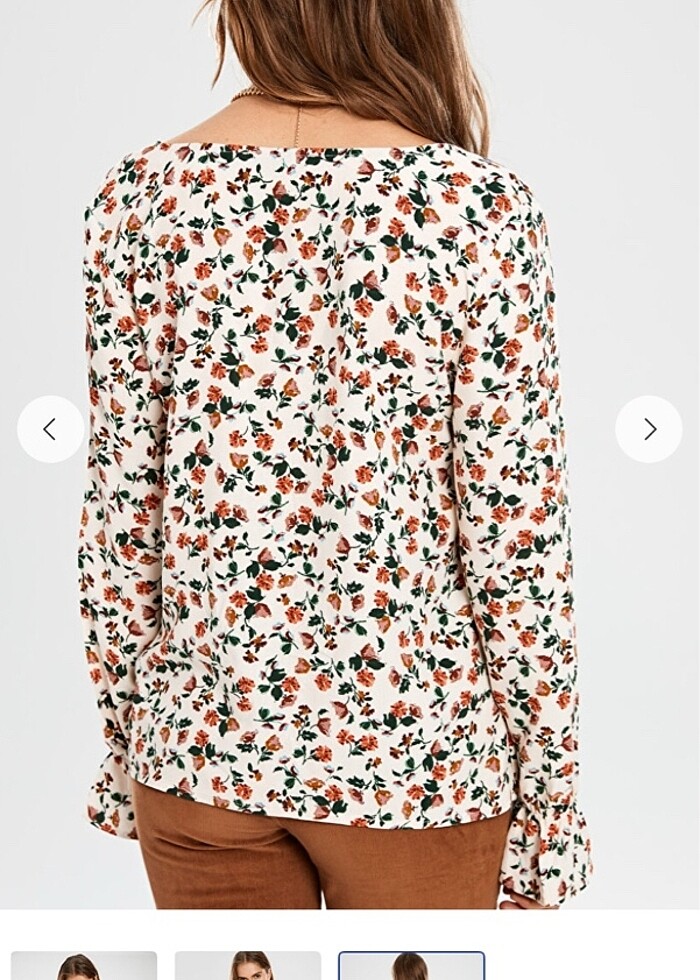Select the first product thumbnail
Screen dimensions: 700x980
tap(84, 966)
